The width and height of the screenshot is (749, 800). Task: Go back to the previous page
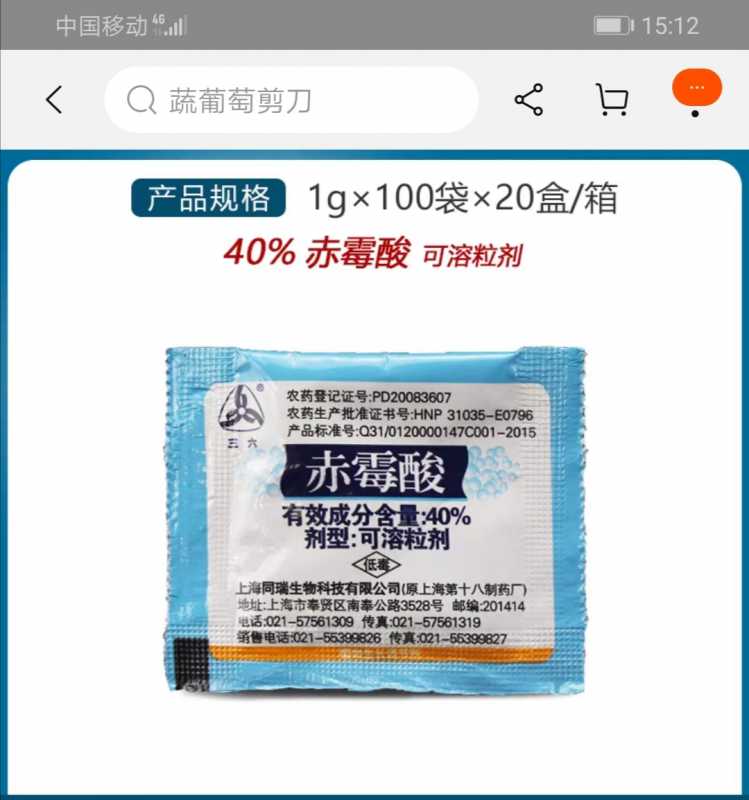tap(54, 100)
